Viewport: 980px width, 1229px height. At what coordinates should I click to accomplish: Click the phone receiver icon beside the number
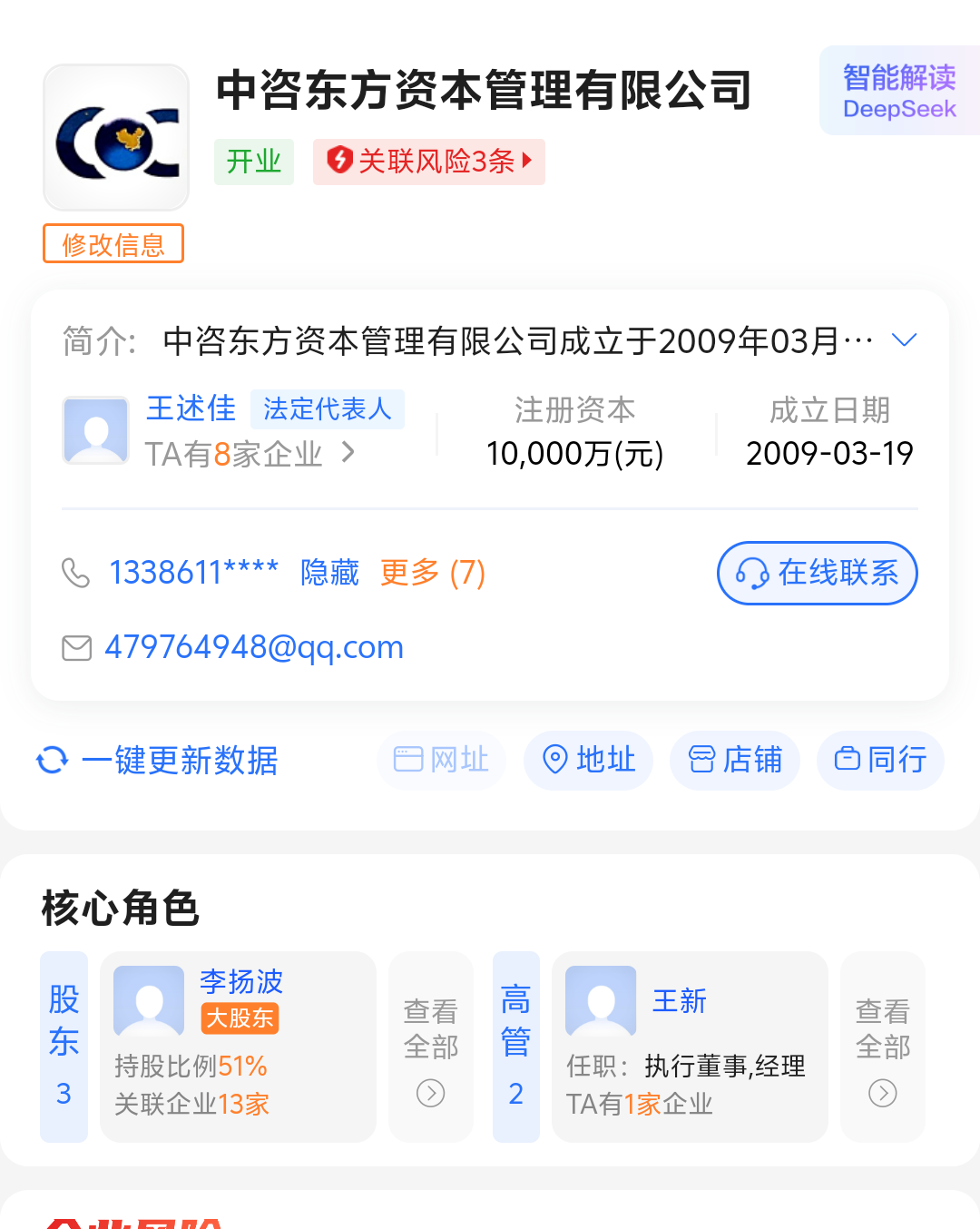76,573
